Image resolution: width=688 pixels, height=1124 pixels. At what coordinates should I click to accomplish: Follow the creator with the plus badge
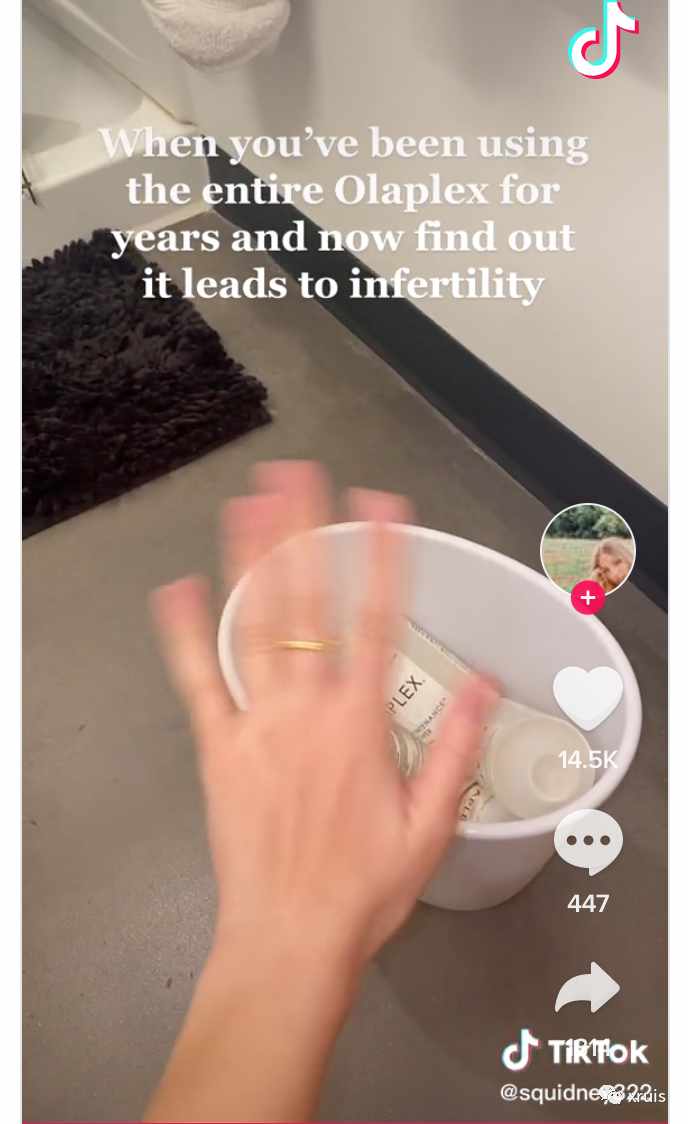coord(588,597)
